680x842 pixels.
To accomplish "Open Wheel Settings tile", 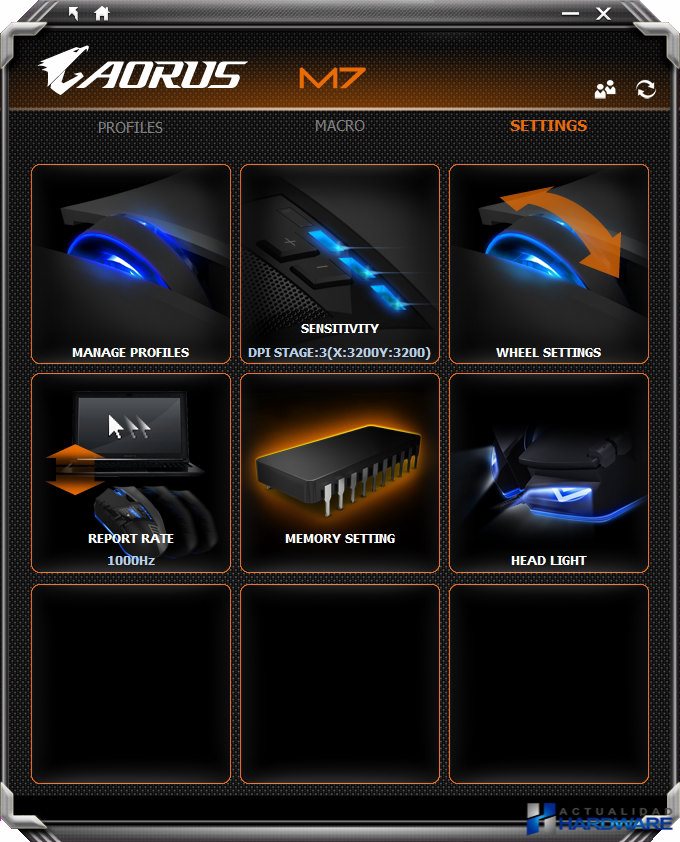I will click(549, 264).
